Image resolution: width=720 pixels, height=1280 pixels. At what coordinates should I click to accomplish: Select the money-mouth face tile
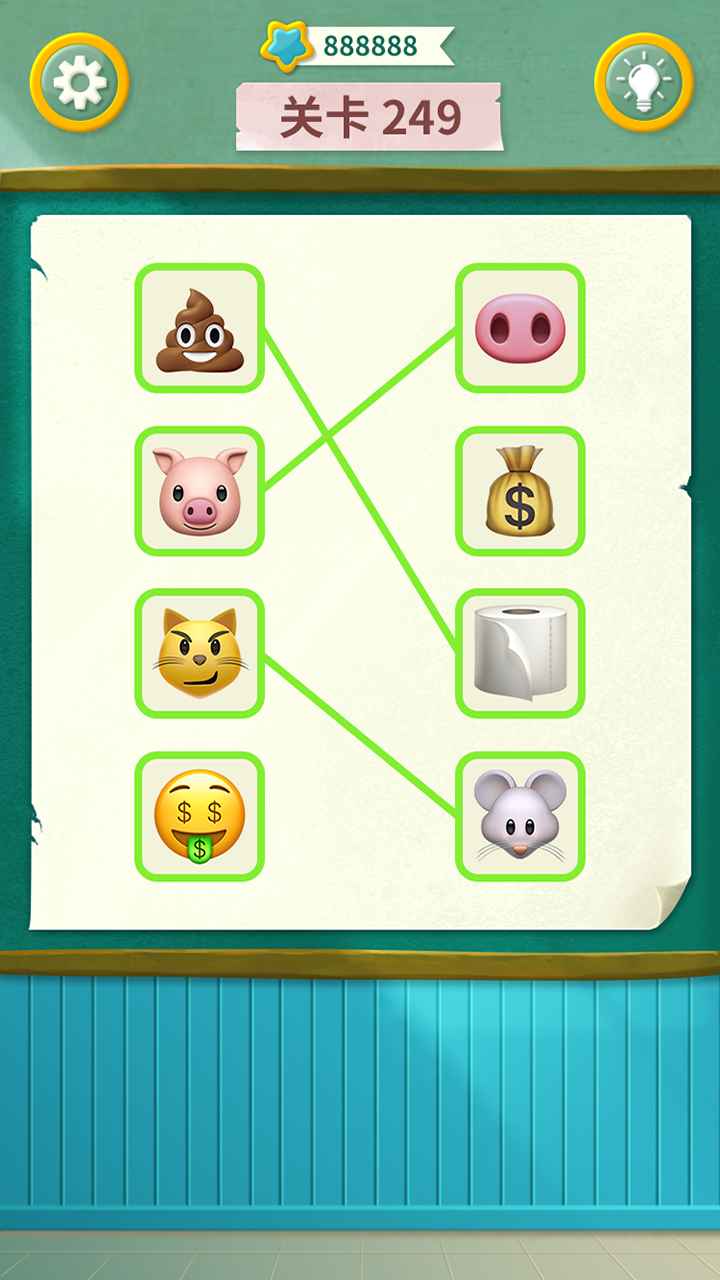[199, 816]
